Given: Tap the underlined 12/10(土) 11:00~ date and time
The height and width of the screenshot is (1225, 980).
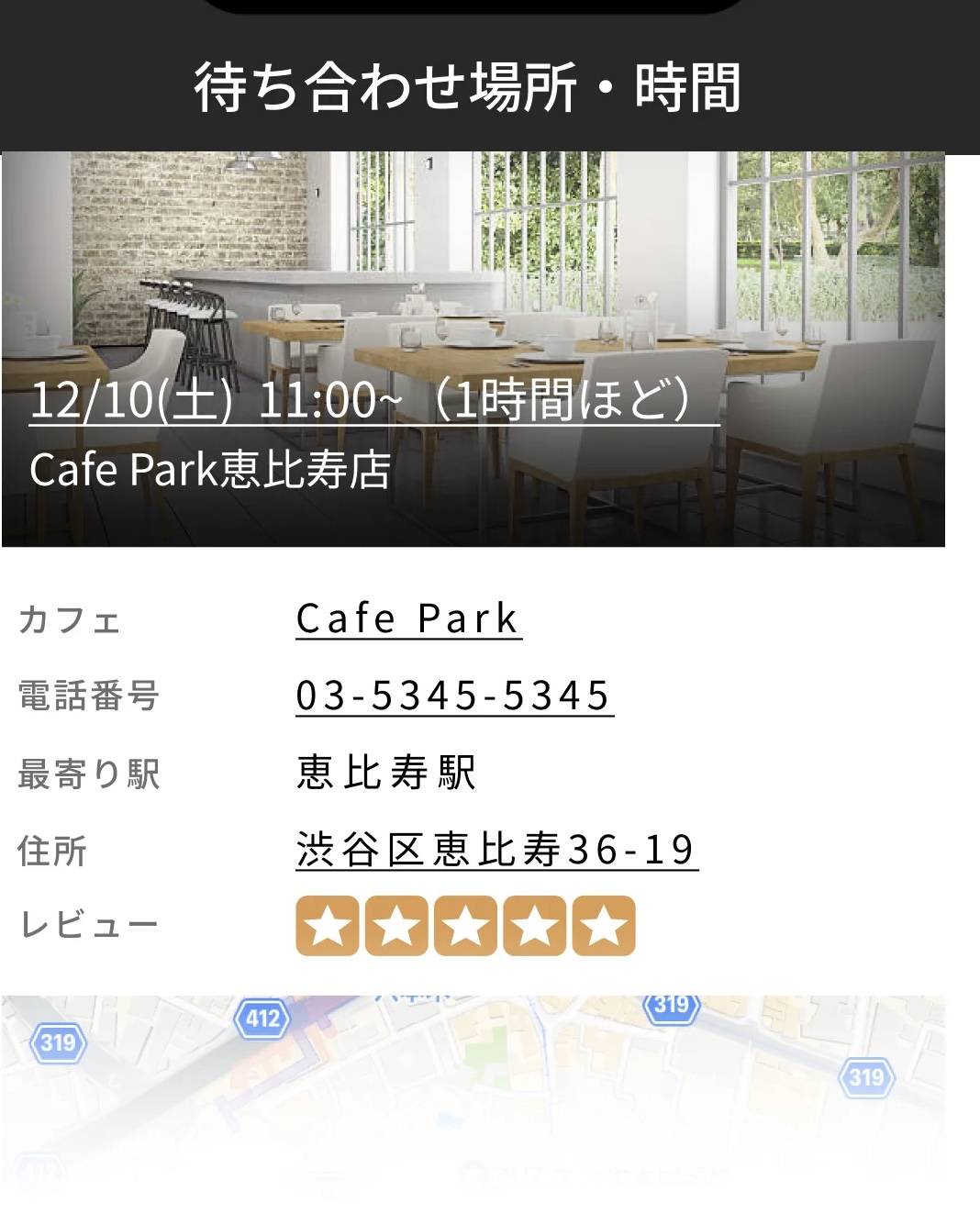Looking at the screenshot, I should [374, 400].
